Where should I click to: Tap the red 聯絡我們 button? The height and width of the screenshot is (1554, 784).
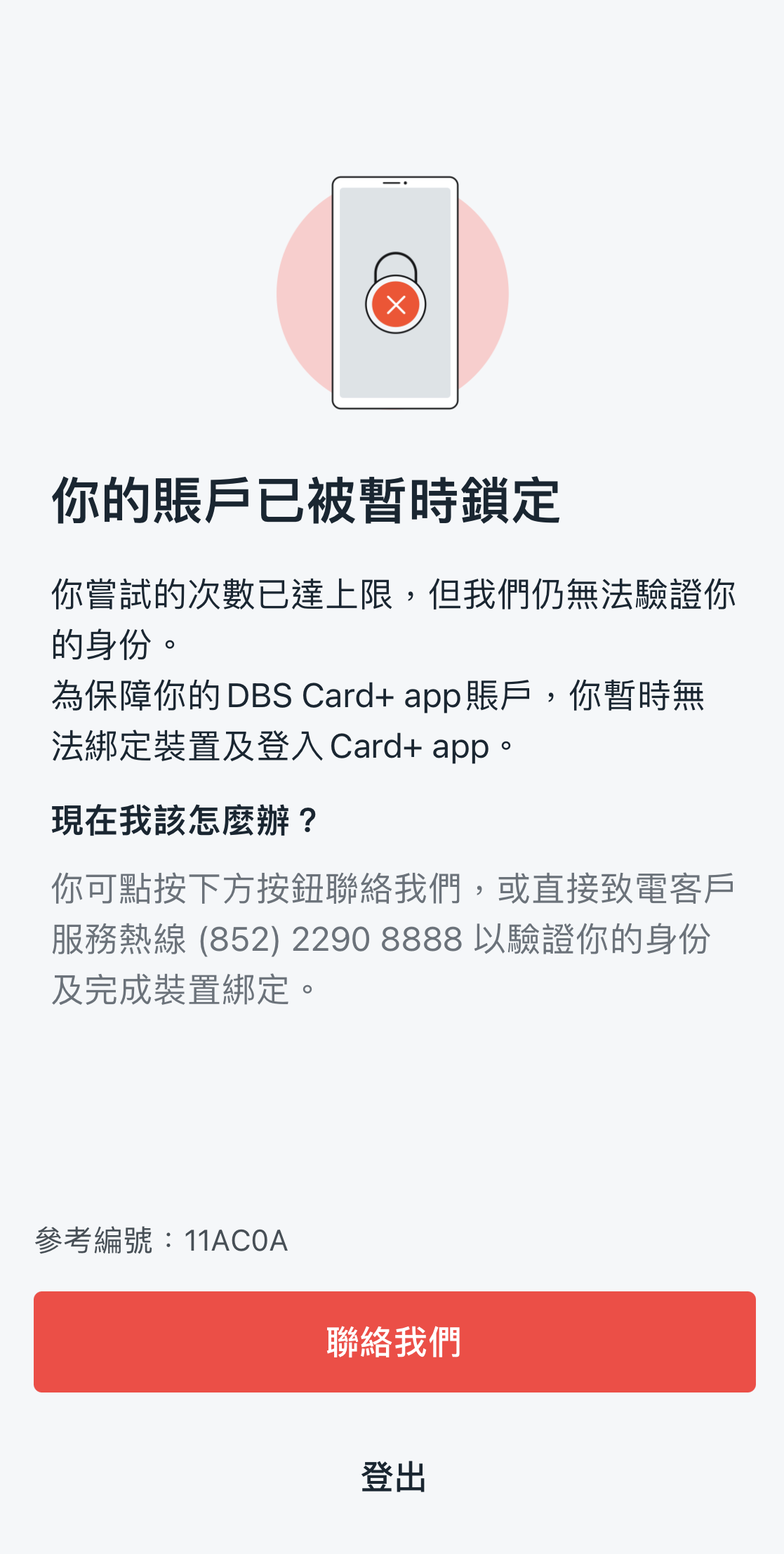(x=394, y=1341)
